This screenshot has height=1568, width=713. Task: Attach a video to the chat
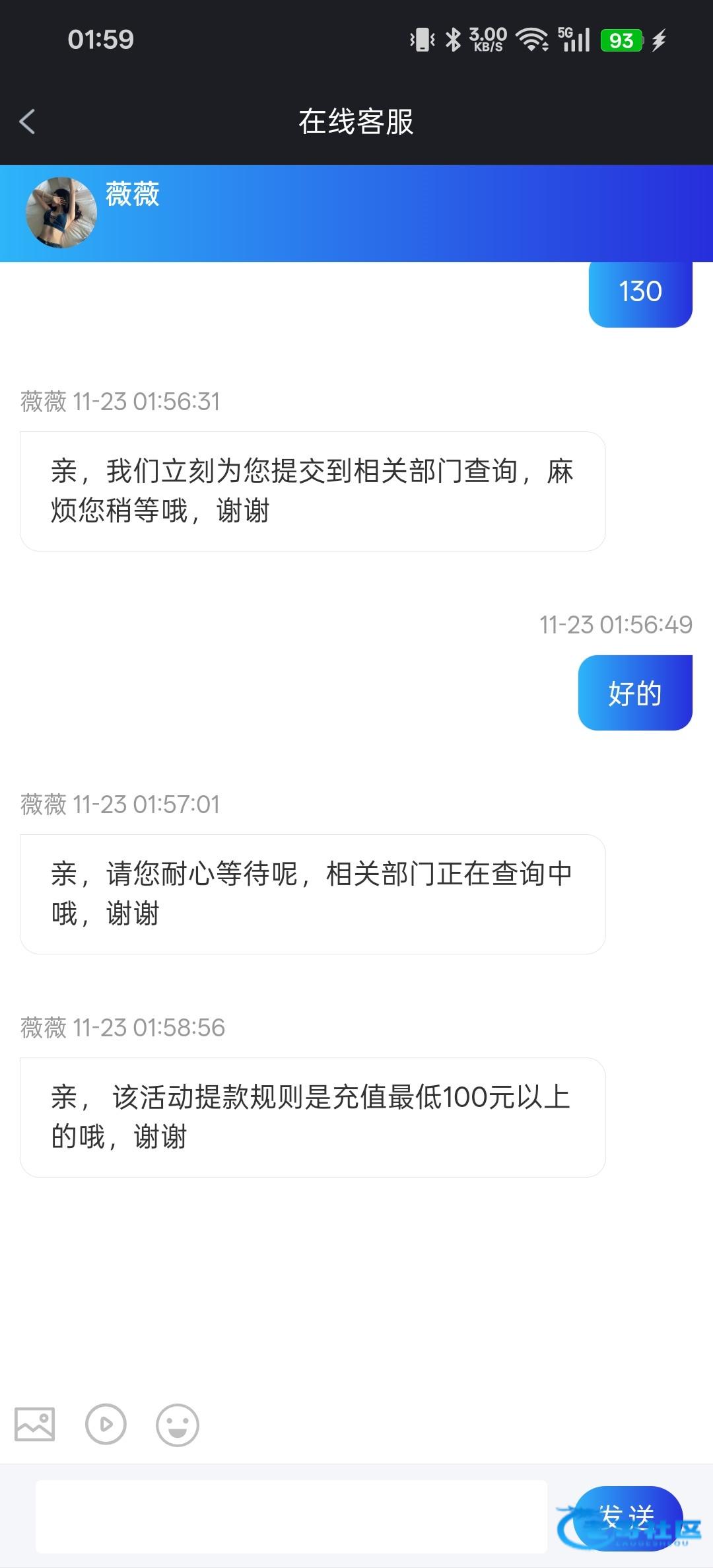pos(106,1424)
